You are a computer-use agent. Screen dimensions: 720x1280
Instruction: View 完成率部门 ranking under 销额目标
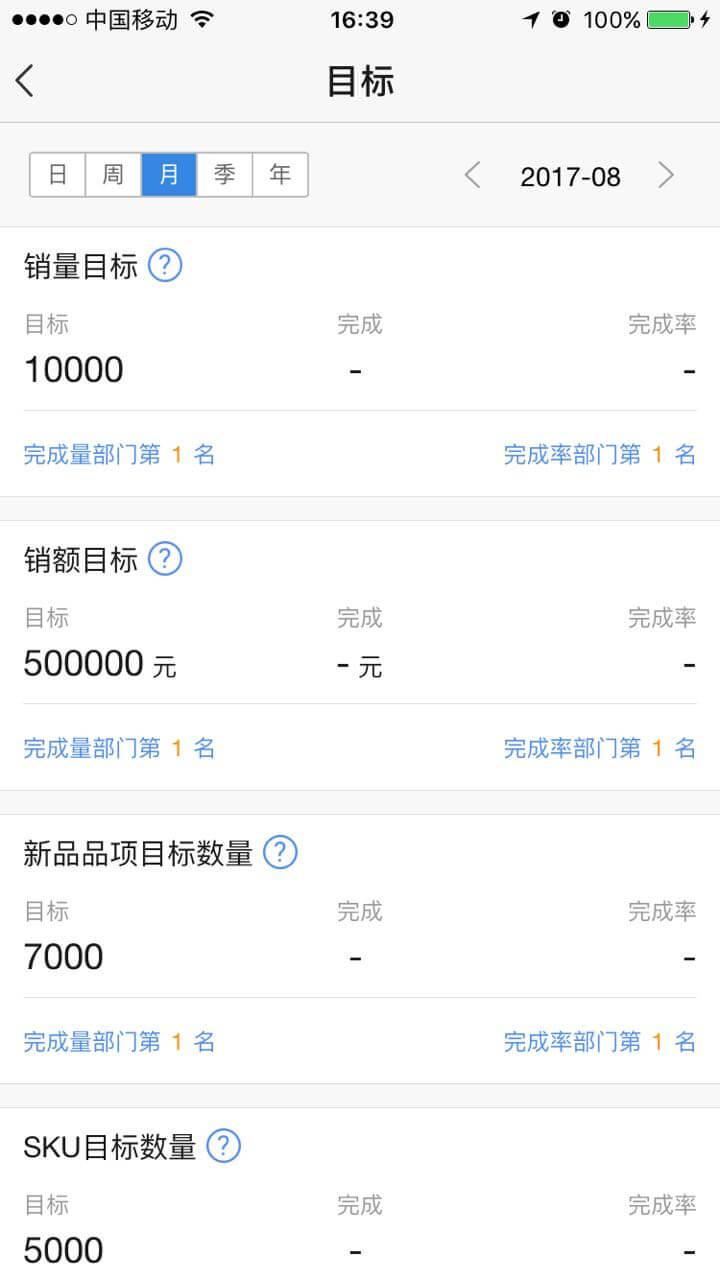point(599,748)
